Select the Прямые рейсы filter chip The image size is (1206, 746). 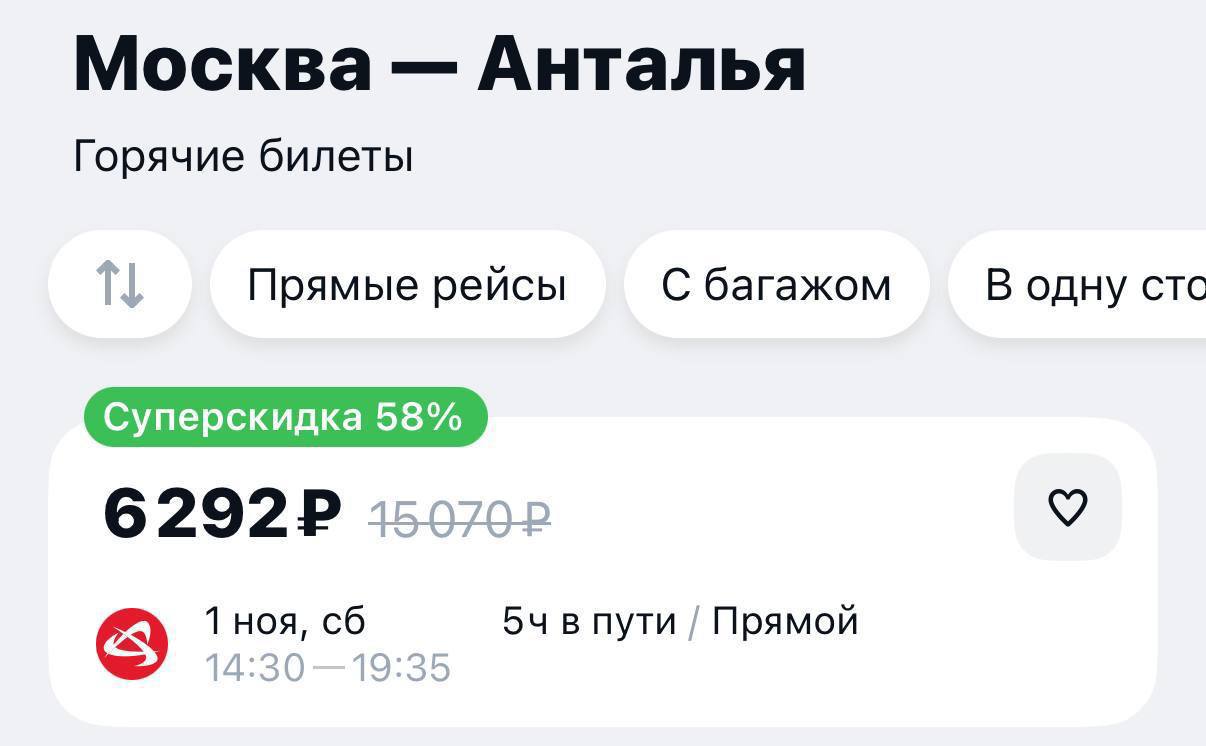pos(407,285)
